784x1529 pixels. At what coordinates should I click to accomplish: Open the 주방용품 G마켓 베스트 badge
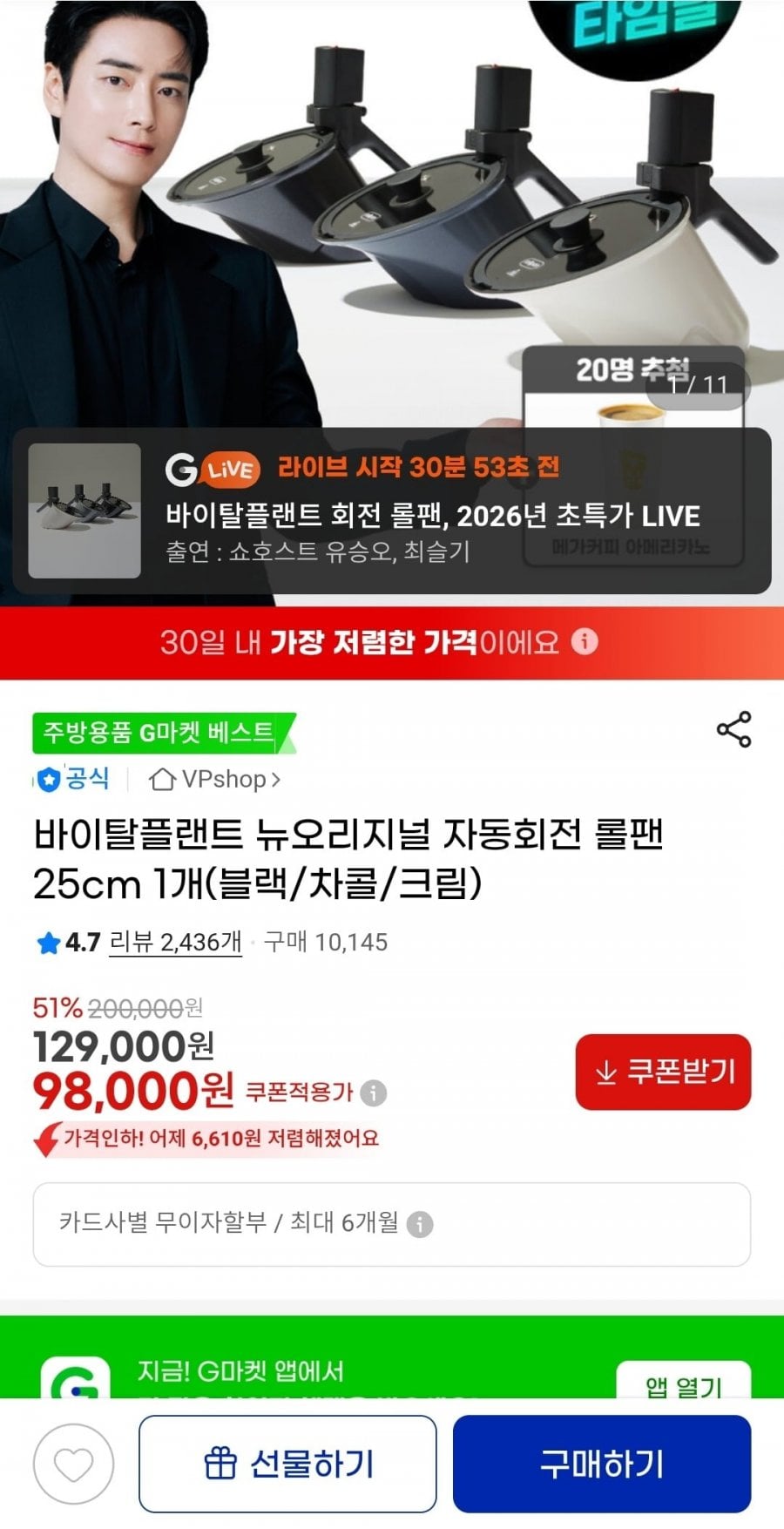pos(161,733)
